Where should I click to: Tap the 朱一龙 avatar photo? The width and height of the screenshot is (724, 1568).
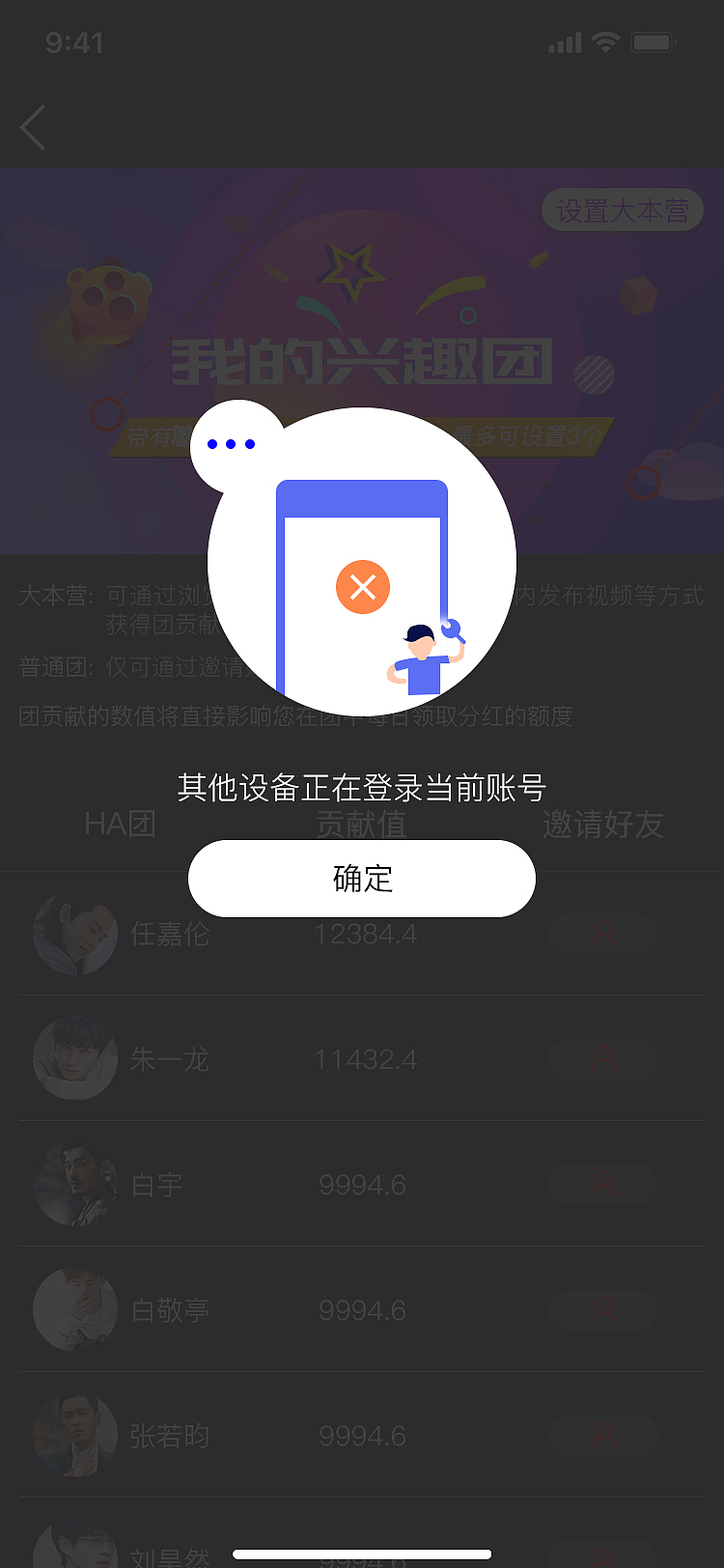(75, 1059)
